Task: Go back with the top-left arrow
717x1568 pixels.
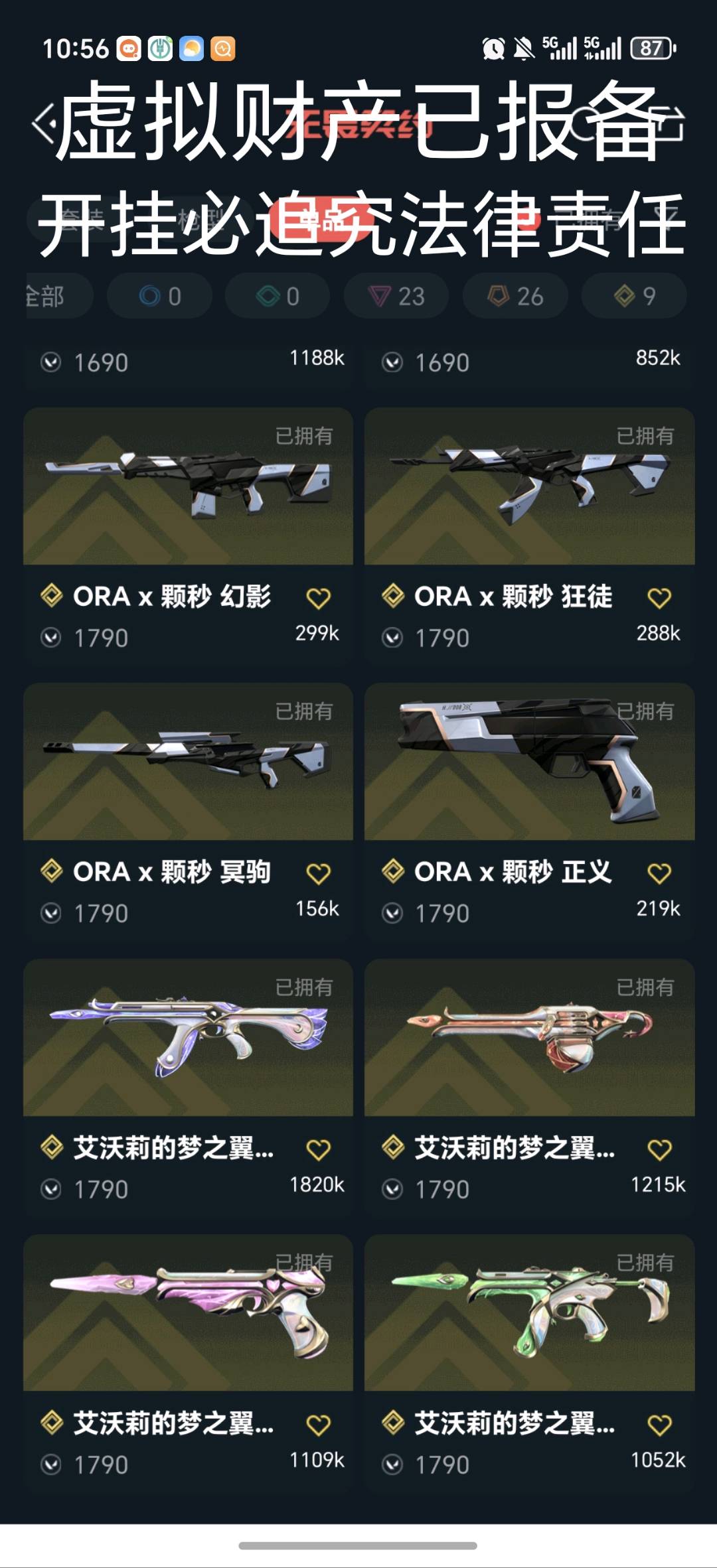Action: 45,123
